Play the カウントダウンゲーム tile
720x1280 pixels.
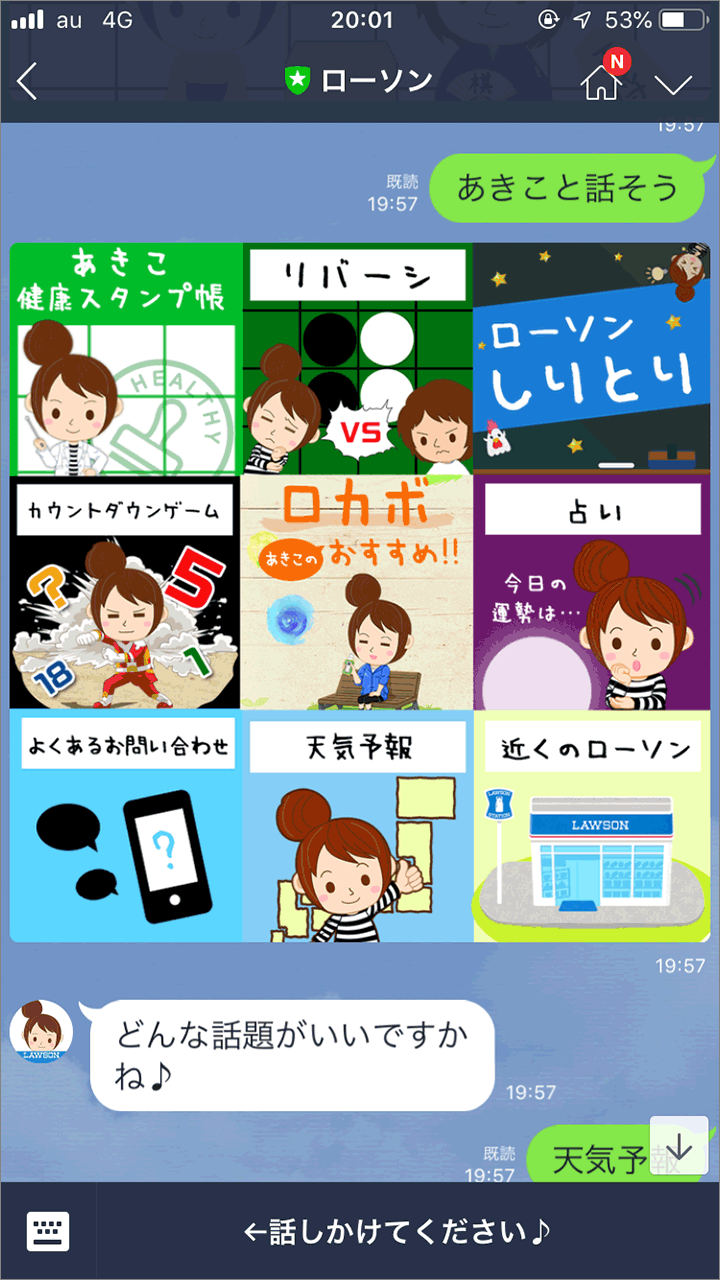(x=126, y=592)
